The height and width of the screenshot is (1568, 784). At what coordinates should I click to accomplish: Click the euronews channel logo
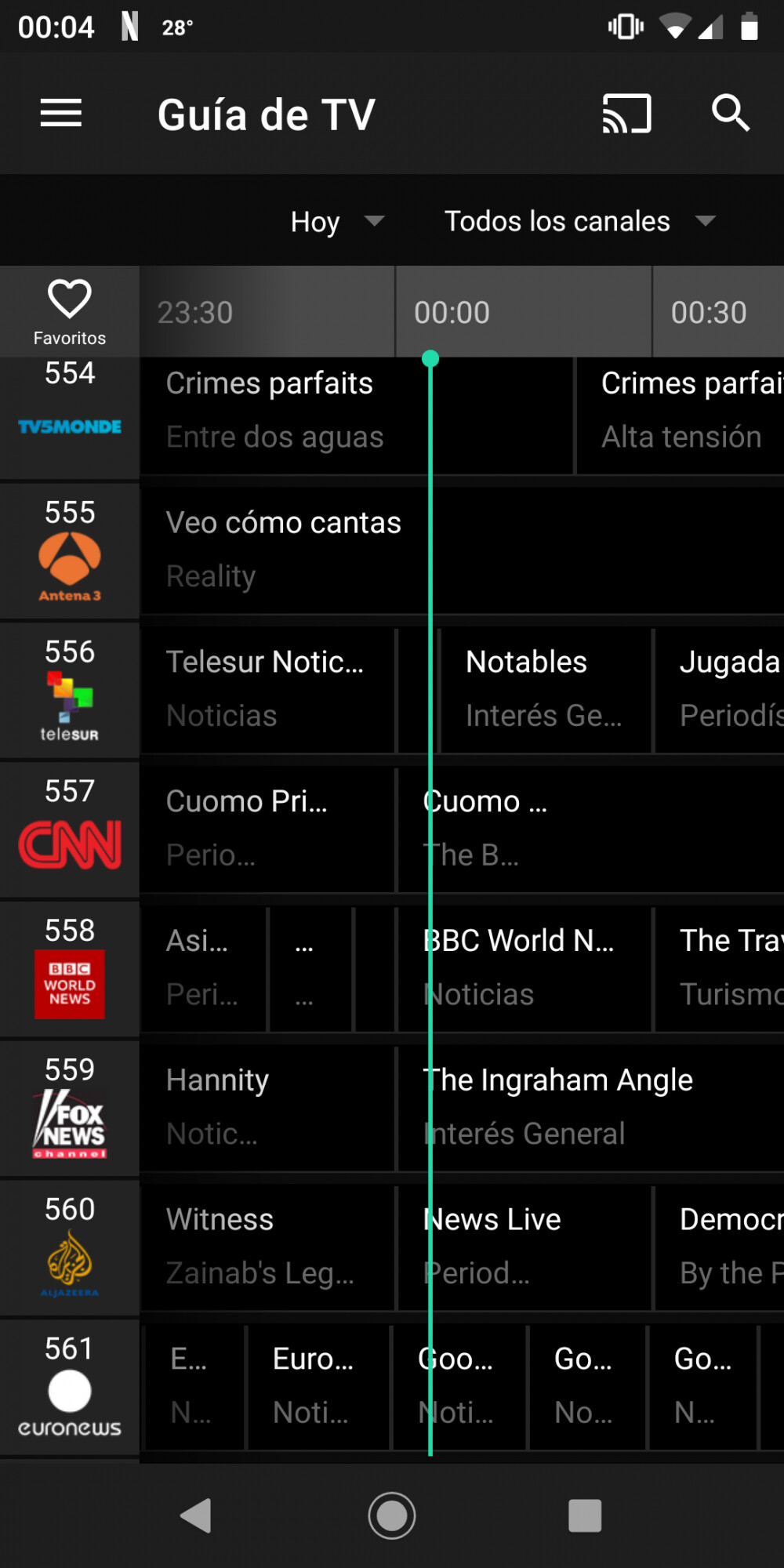pyautogui.click(x=69, y=1399)
